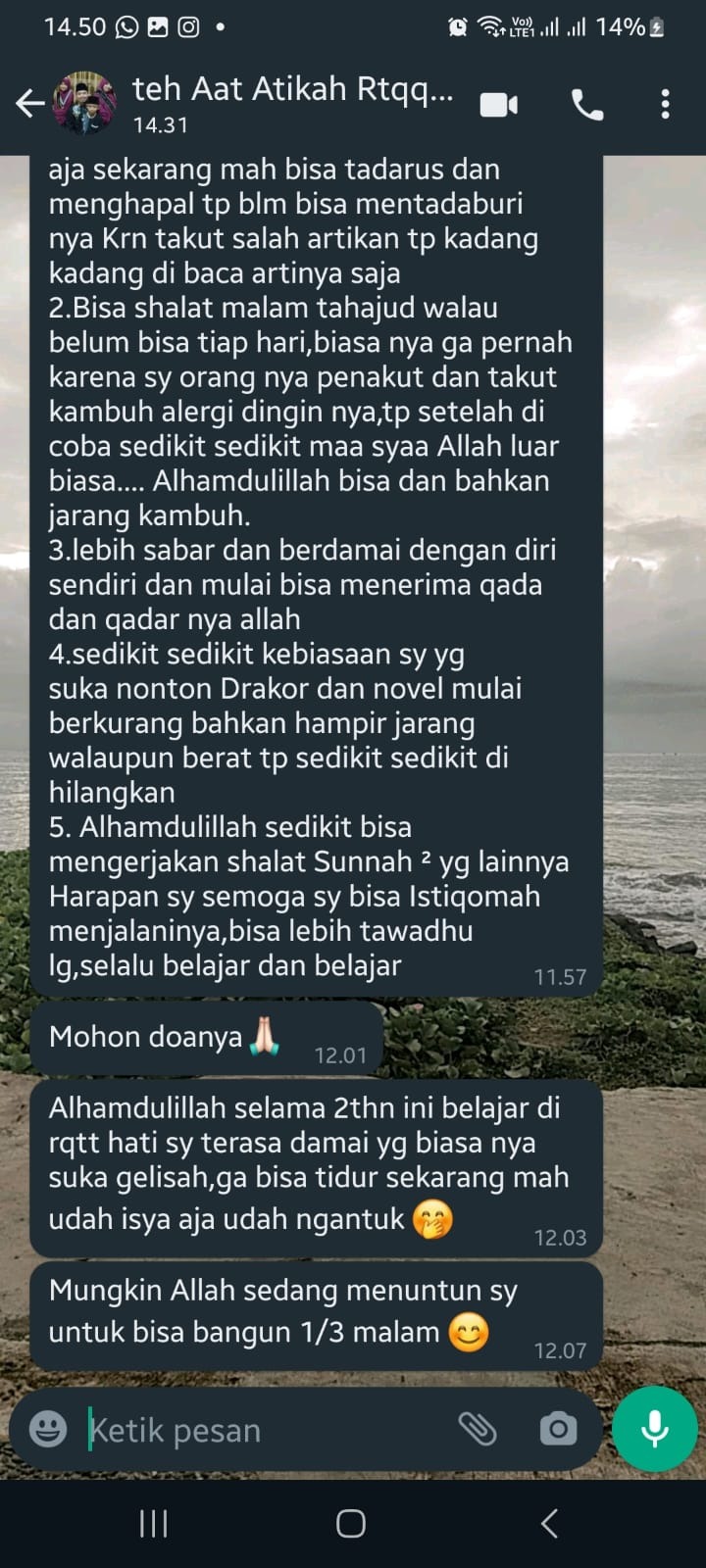This screenshot has height=1568, width=706.
Task: Open the overflow menu
Action: coord(665,104)
